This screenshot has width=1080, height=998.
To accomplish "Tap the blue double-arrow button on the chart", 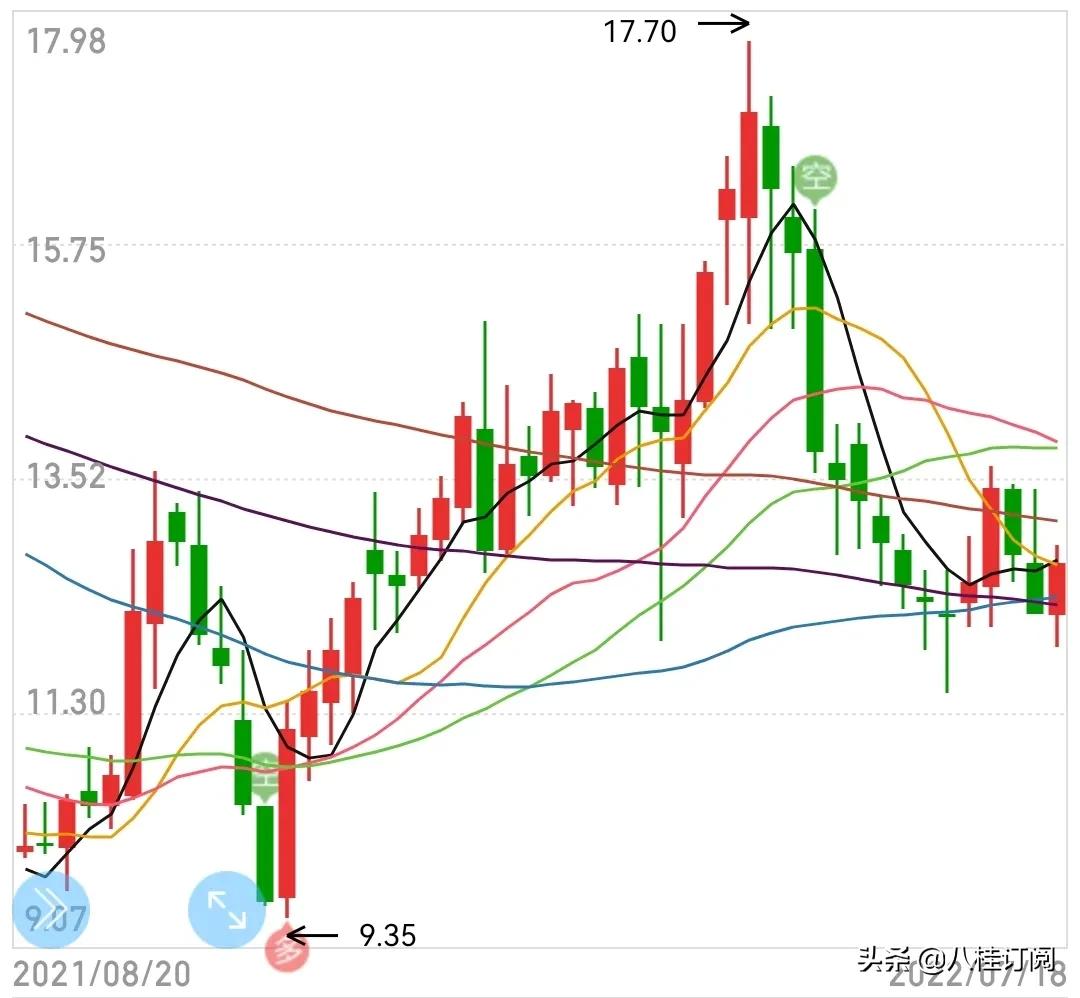I will (x=50, y=909).
